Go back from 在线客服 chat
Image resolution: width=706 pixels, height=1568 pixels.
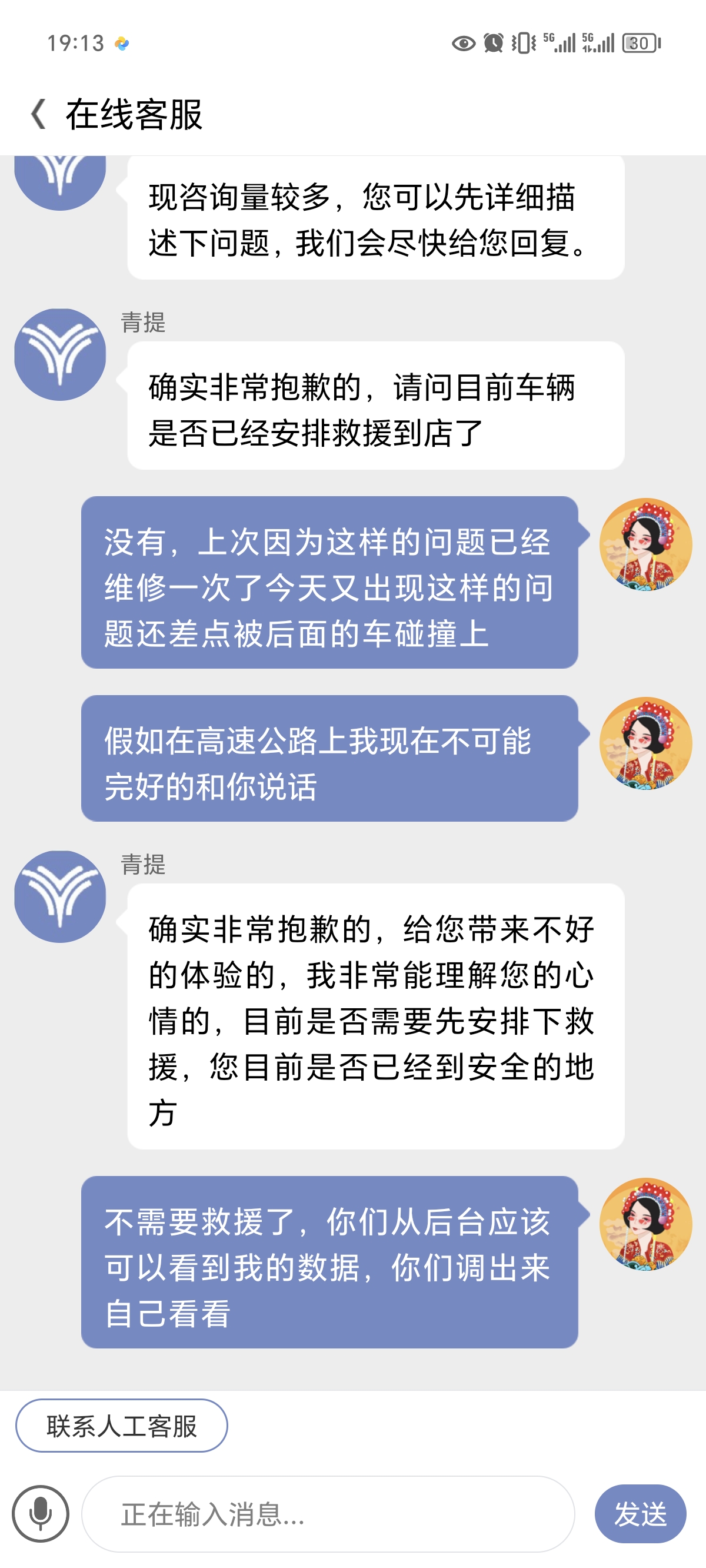point(39,114)
